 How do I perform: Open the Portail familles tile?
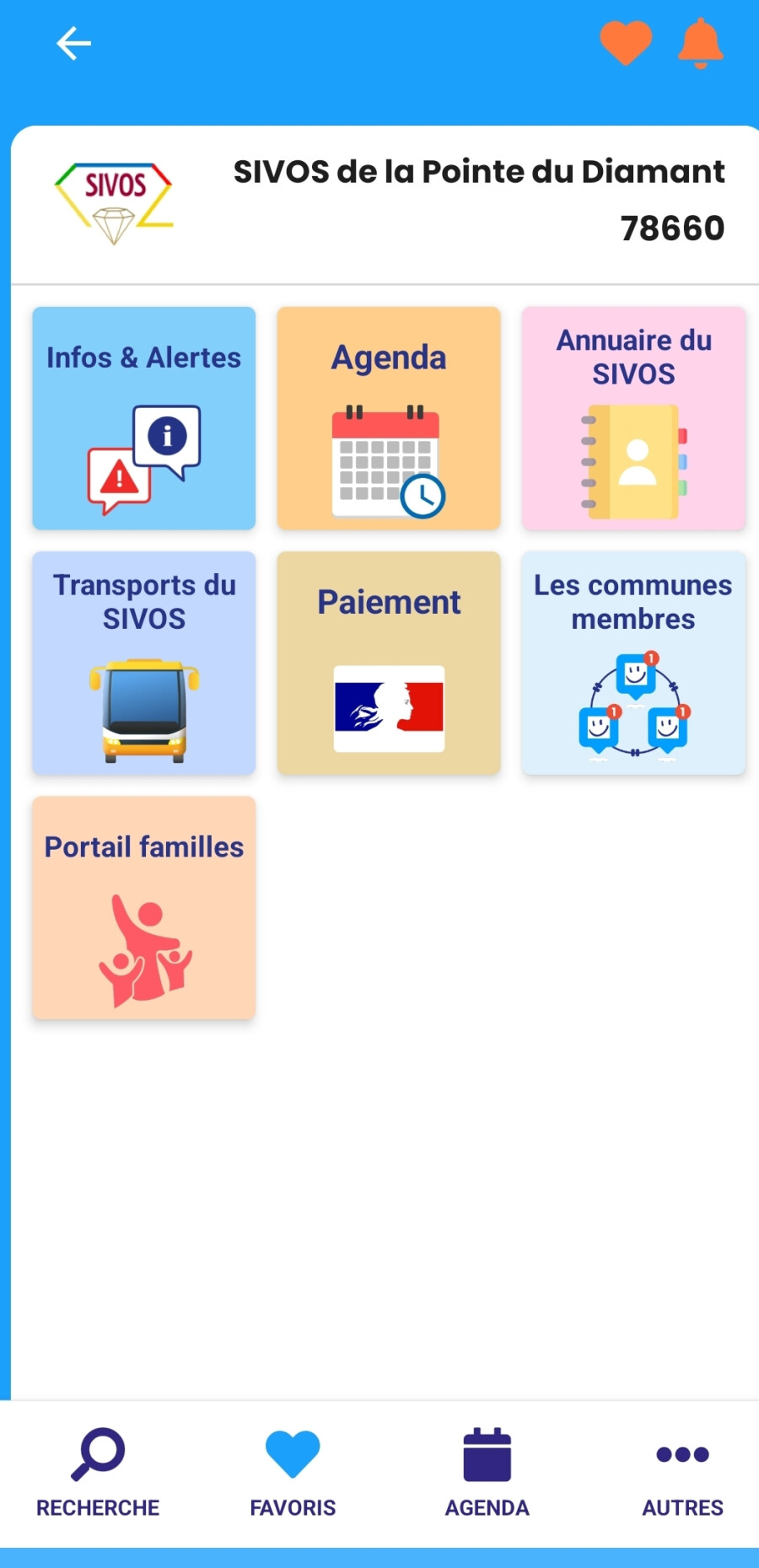(x=144, y=907)
